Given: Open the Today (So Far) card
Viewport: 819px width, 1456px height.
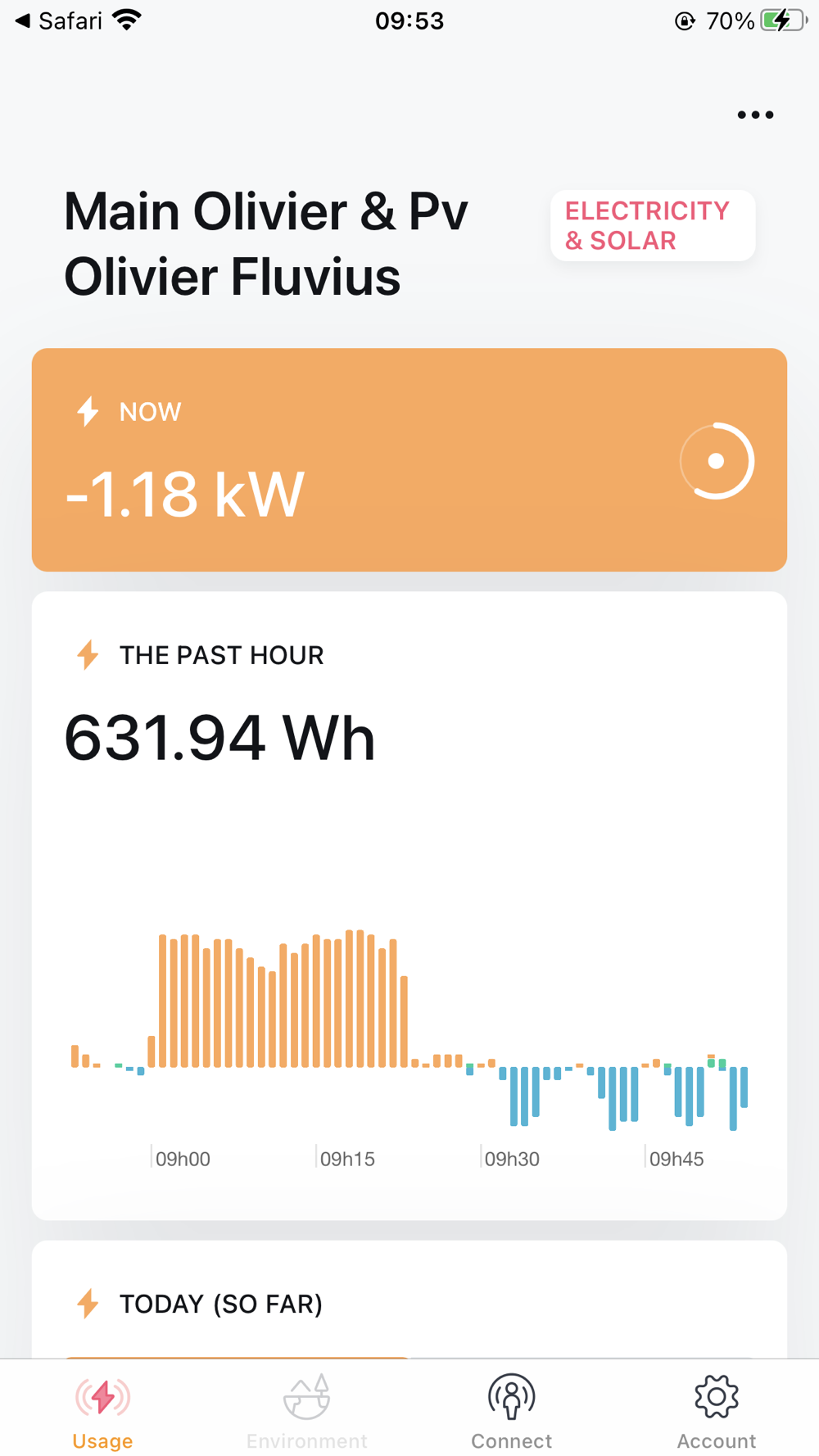Looking at the screenshot, I should [x=409, y=1302].
